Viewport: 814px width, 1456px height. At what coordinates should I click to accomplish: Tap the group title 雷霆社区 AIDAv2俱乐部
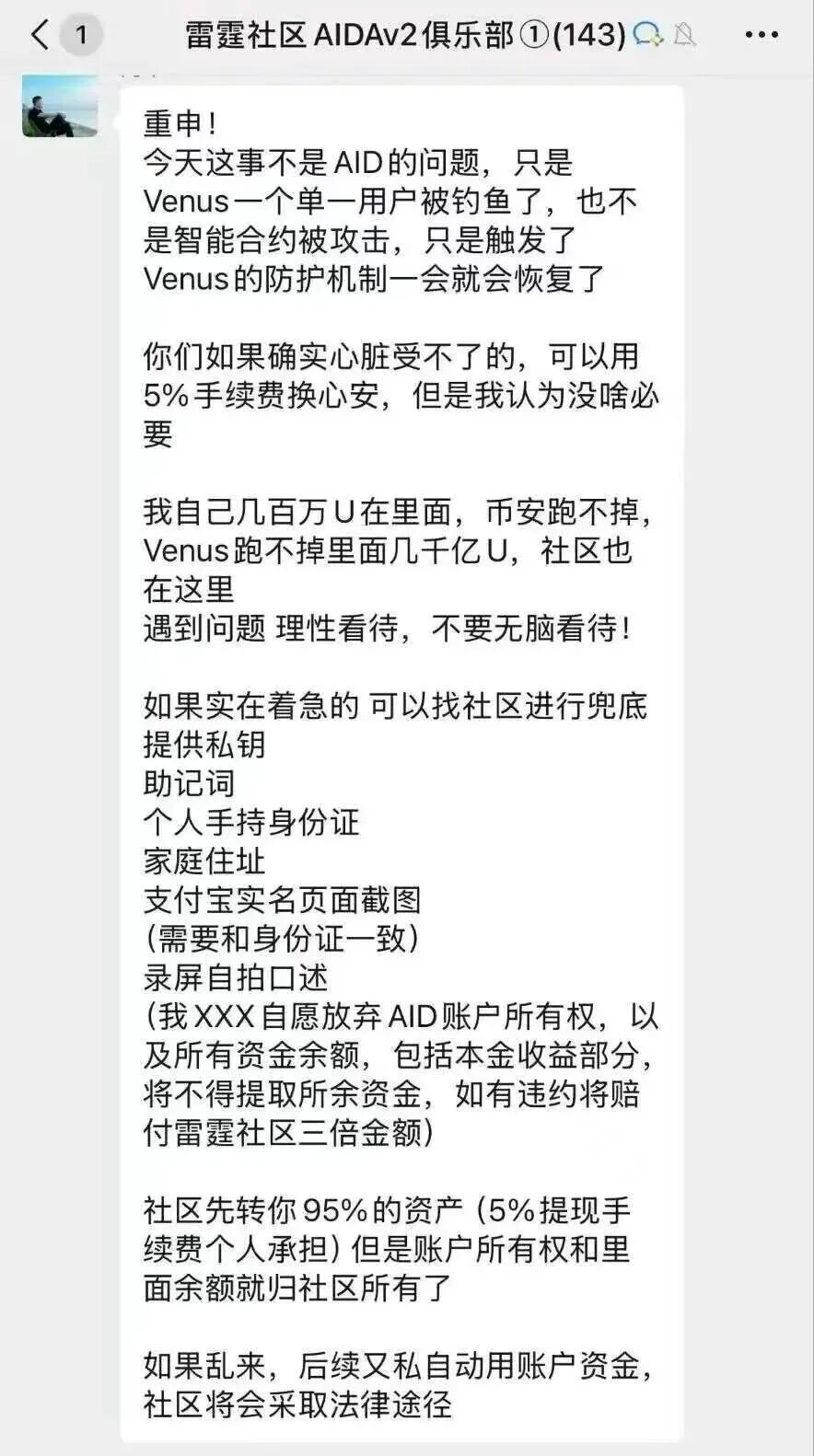[x=350, y=33]
